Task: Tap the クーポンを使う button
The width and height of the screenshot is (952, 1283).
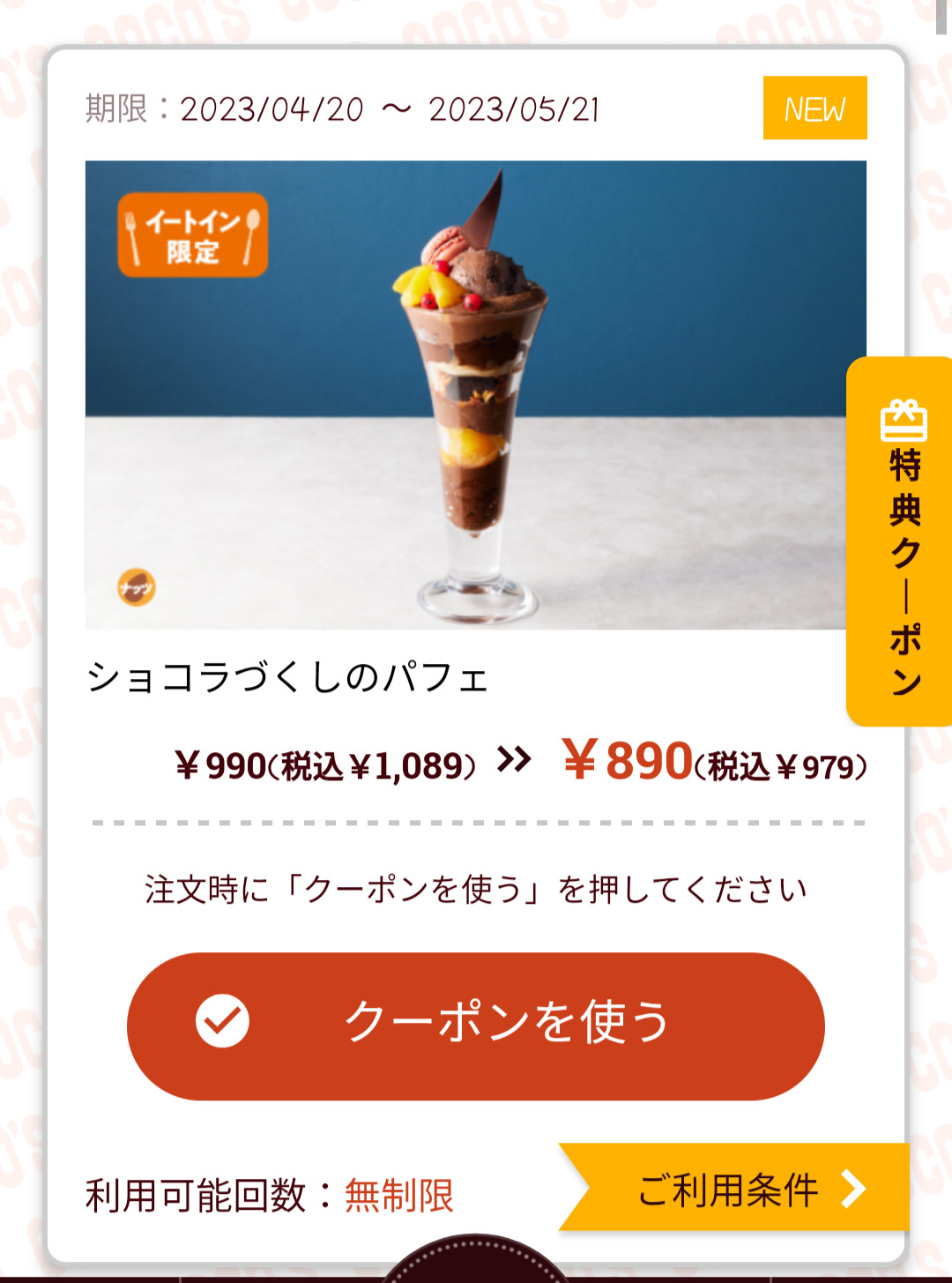Action: (x=476, y=1026)
